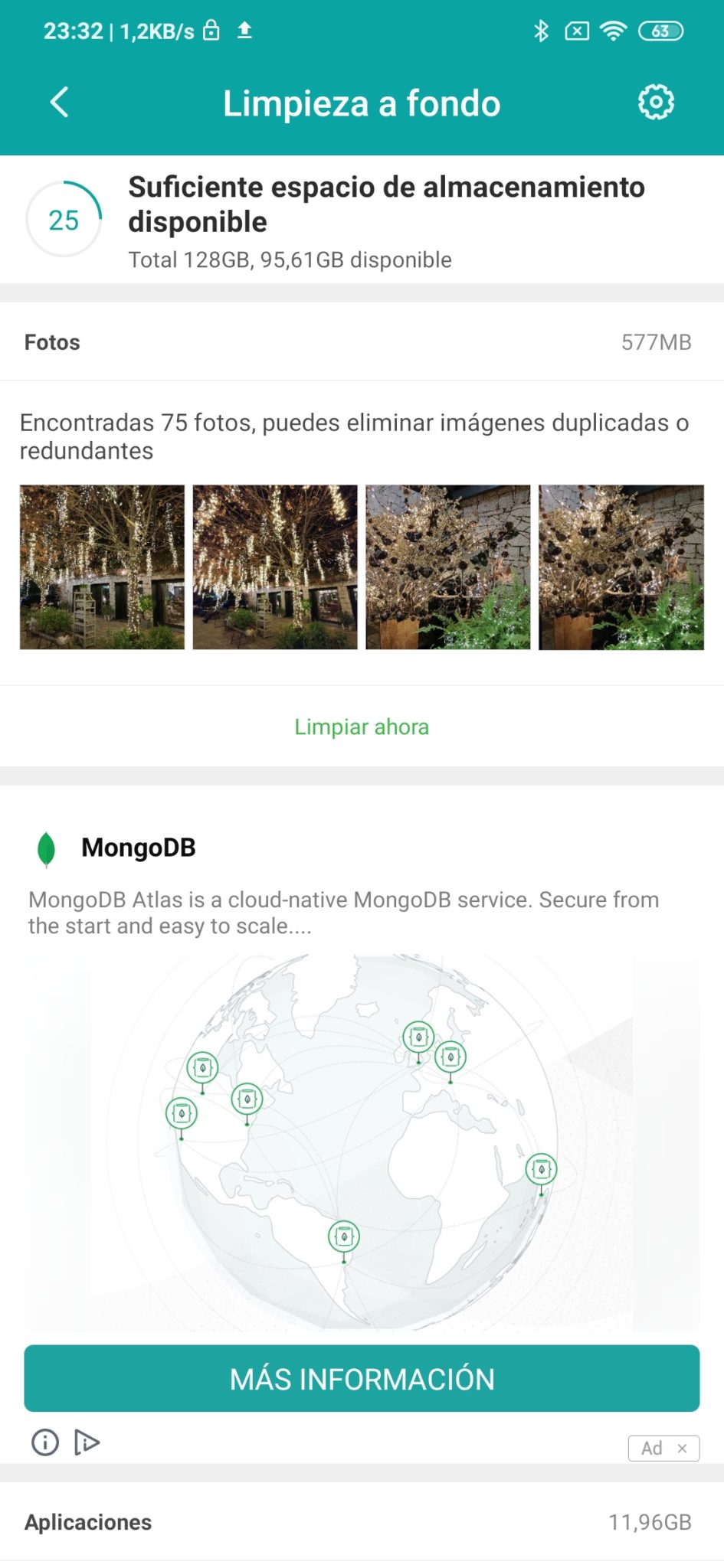Screen dimensions: 724x1568
Task: Open the MÁS INFORMACIÓN button
Action: (x=362, y=1378)
